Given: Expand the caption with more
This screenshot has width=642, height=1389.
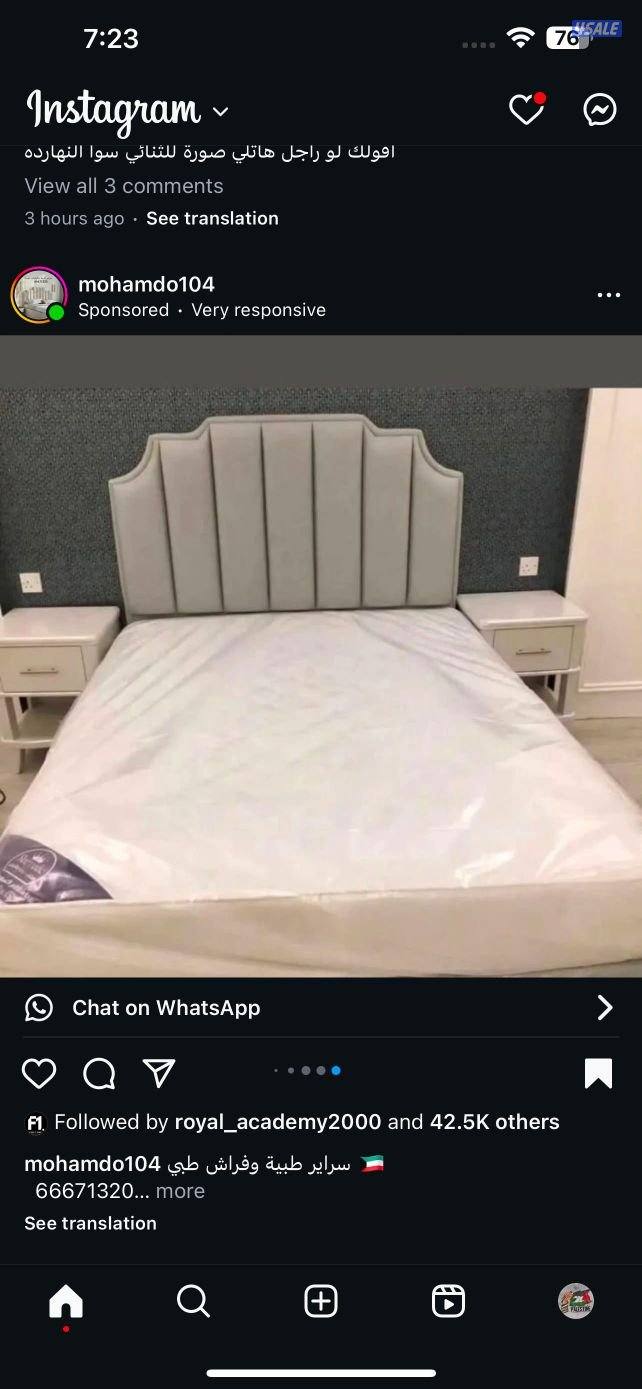Looking at the screenshot, I should [180, 1191].
